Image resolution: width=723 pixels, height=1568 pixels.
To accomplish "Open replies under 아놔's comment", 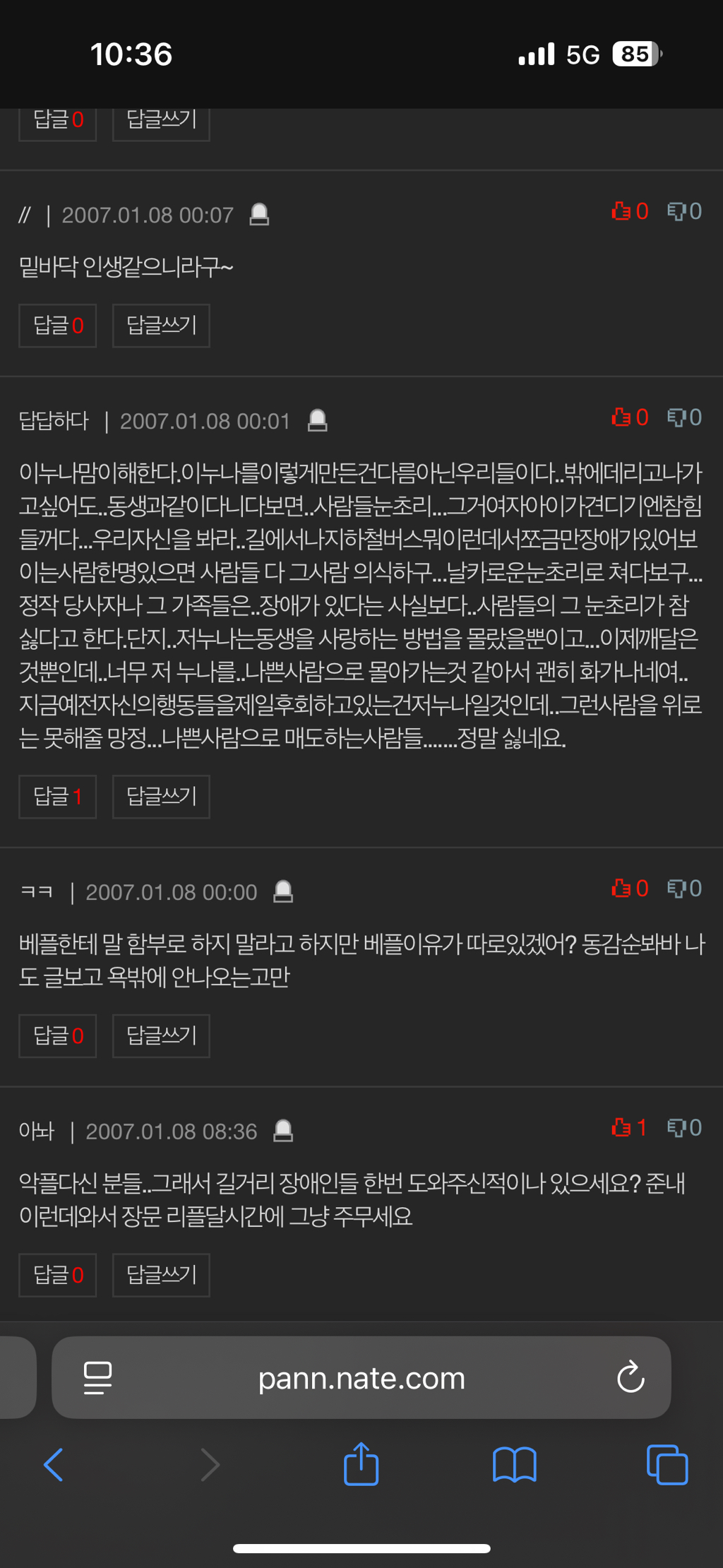I will tap(58, 1276).
